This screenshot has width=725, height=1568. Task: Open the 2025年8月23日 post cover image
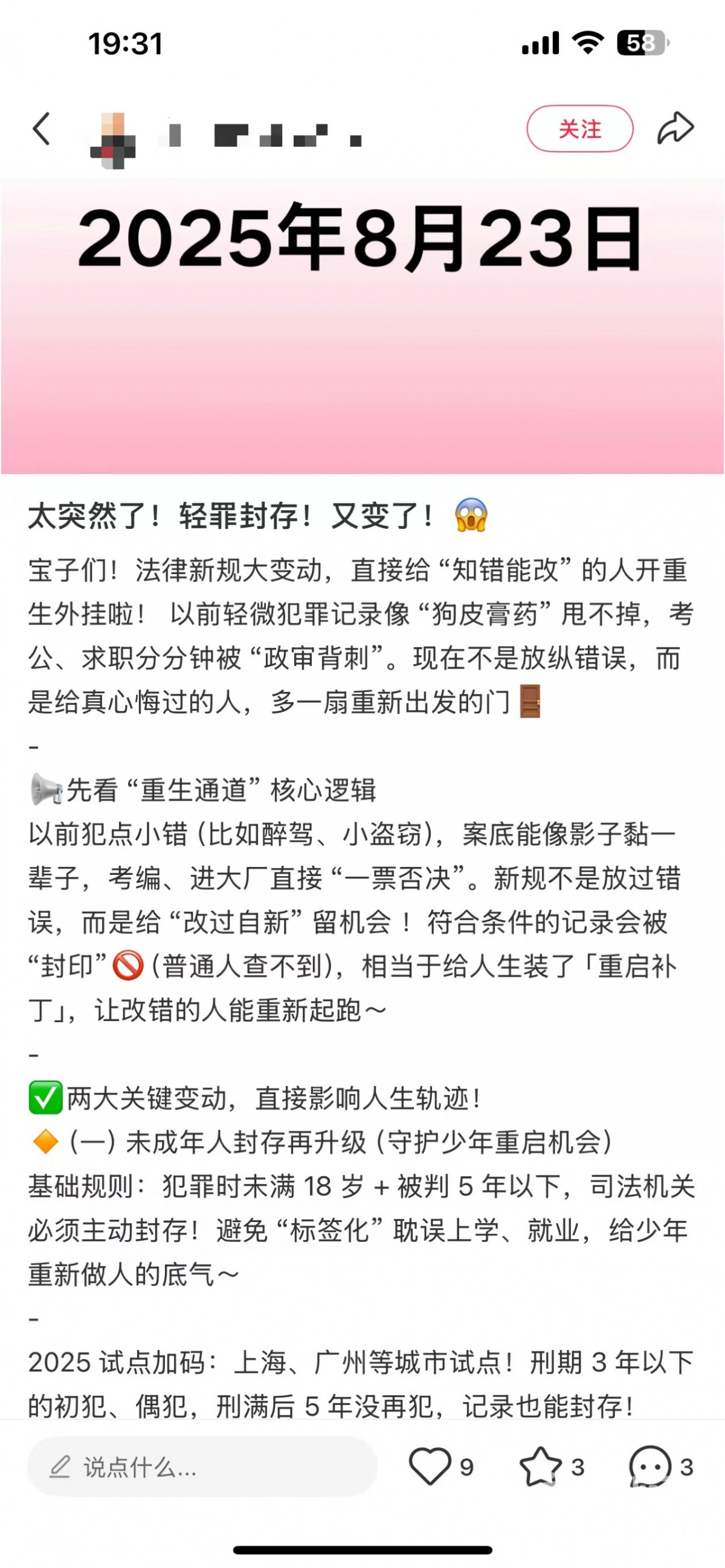[x=362, y=325]
